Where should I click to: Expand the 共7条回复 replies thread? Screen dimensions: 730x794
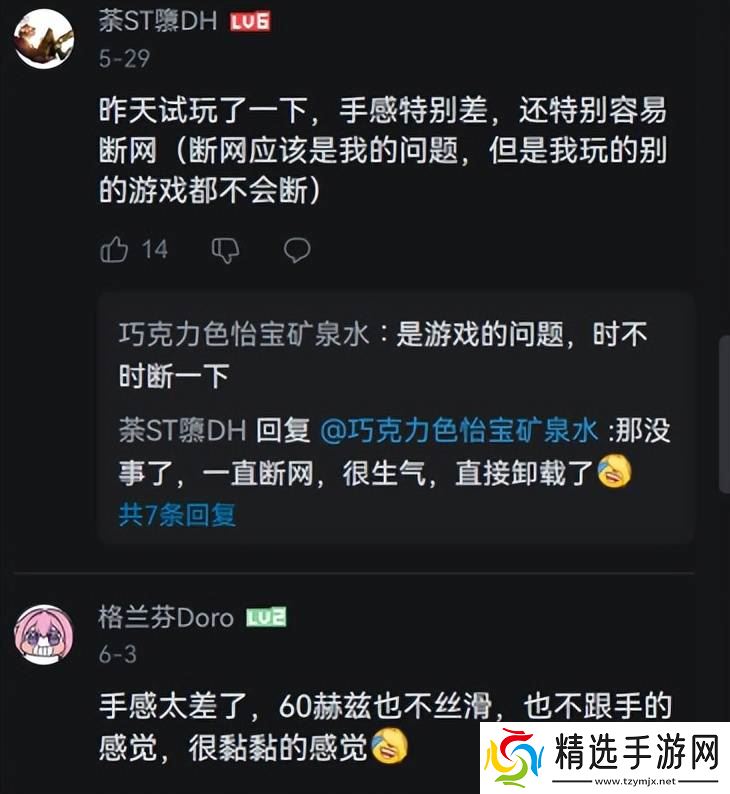[x=177, y=515]
